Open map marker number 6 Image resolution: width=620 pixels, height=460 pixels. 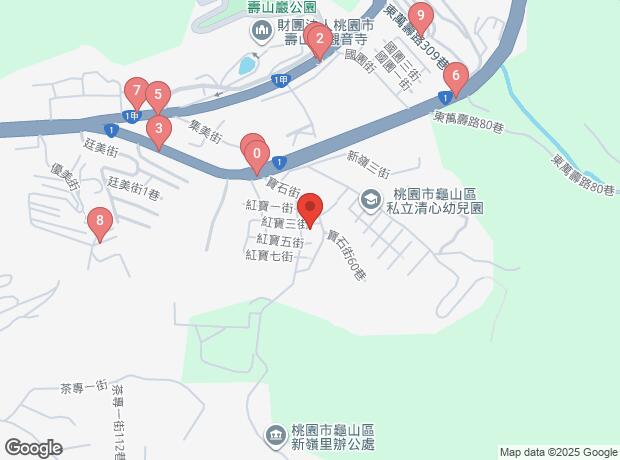455,76
